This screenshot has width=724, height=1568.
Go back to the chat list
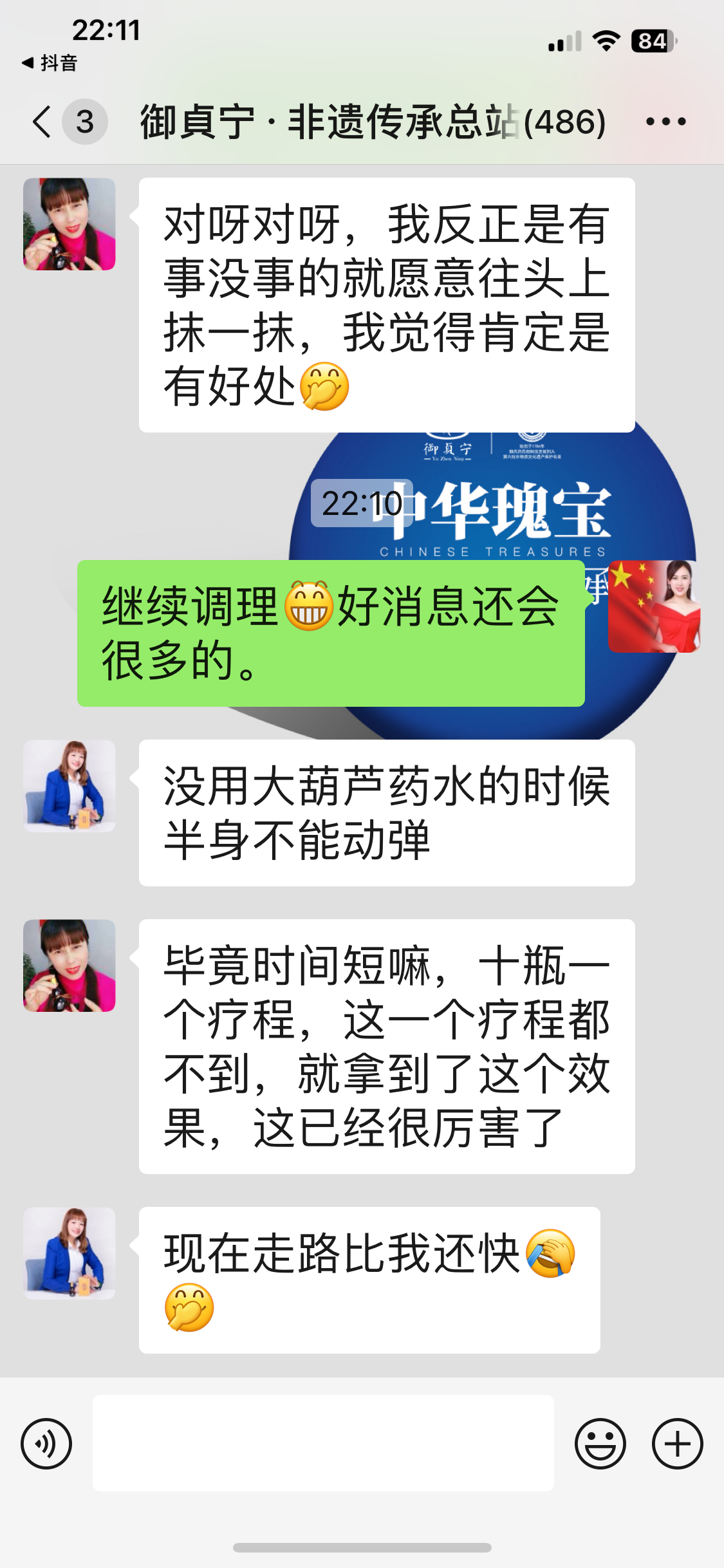tap(42, 122)
